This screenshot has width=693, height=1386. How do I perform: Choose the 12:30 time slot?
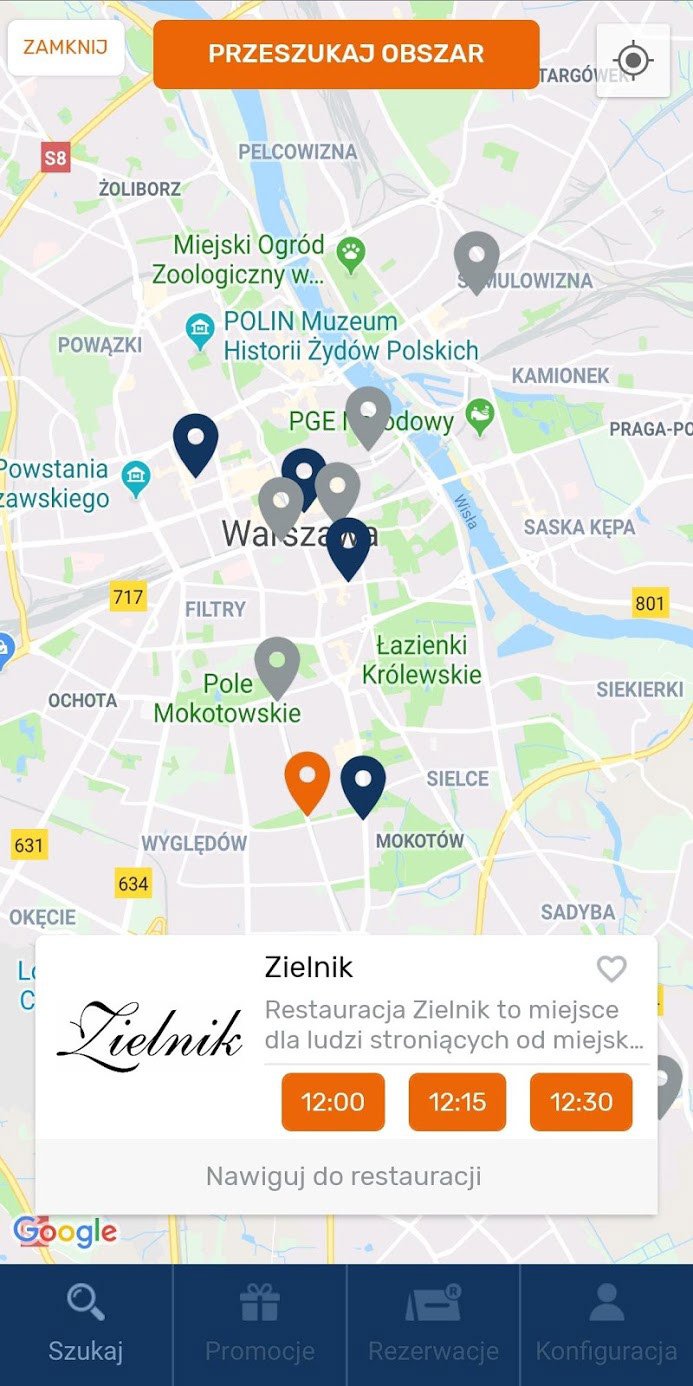point(581,1102)
